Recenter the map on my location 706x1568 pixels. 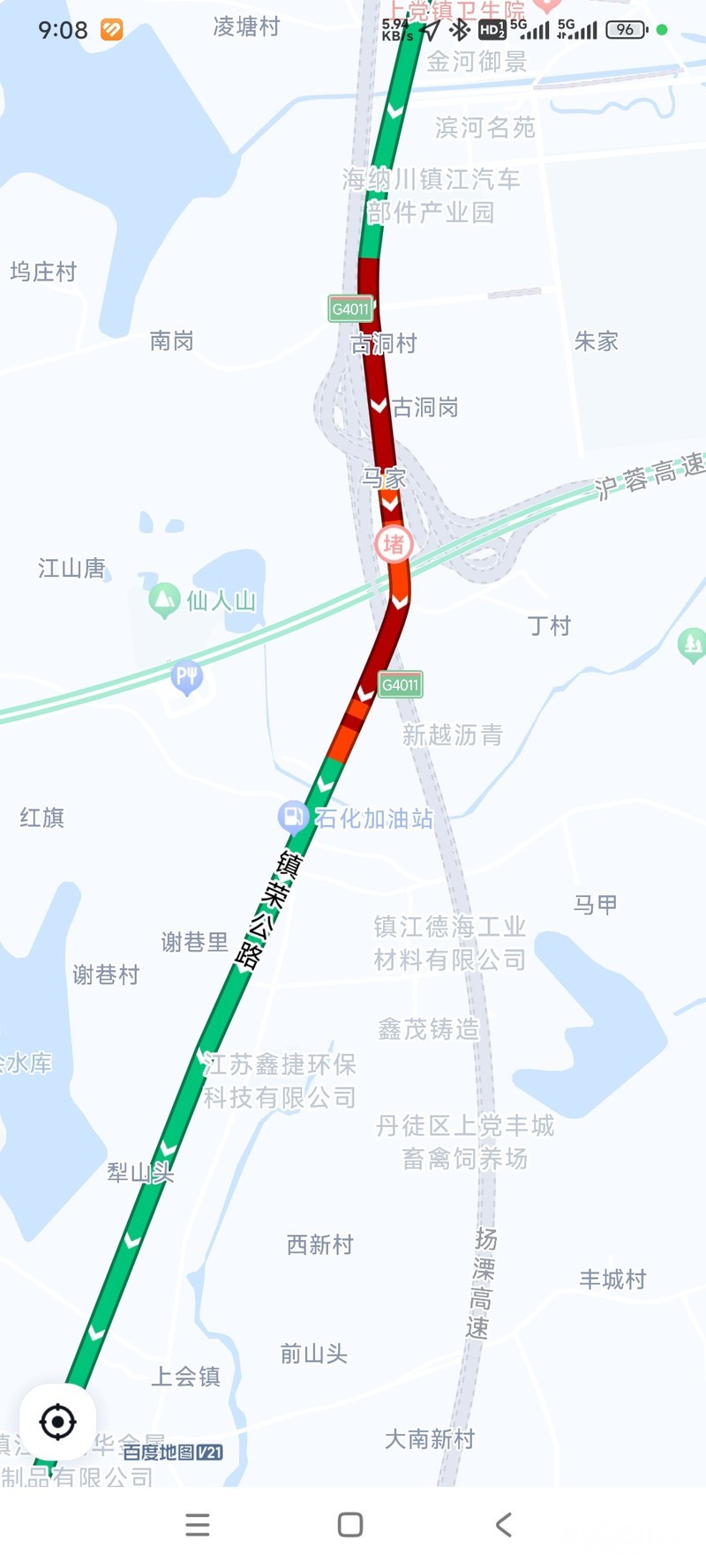(x=58, y=1422)
